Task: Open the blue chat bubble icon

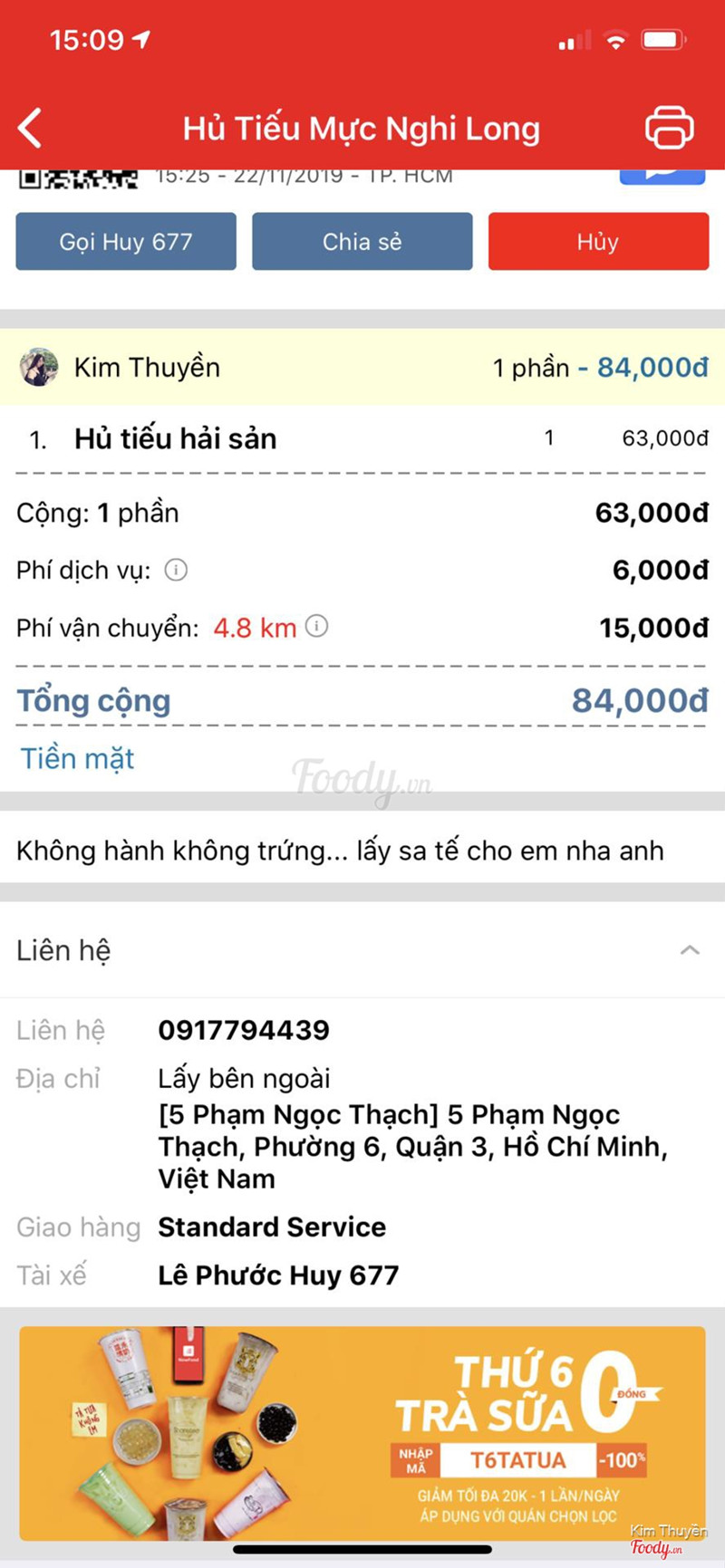Action: 662,177
